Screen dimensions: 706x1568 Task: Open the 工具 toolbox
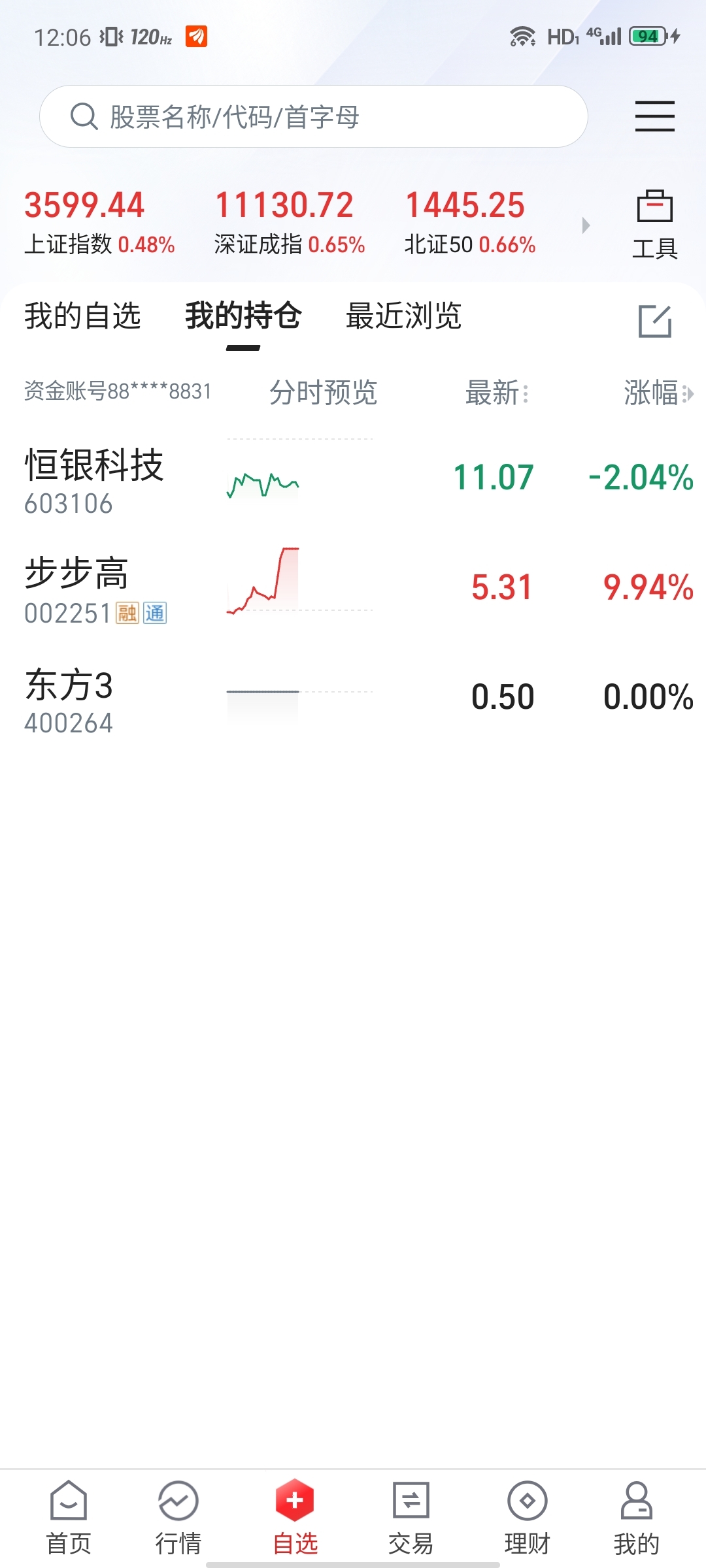click(x=654, y=225)
